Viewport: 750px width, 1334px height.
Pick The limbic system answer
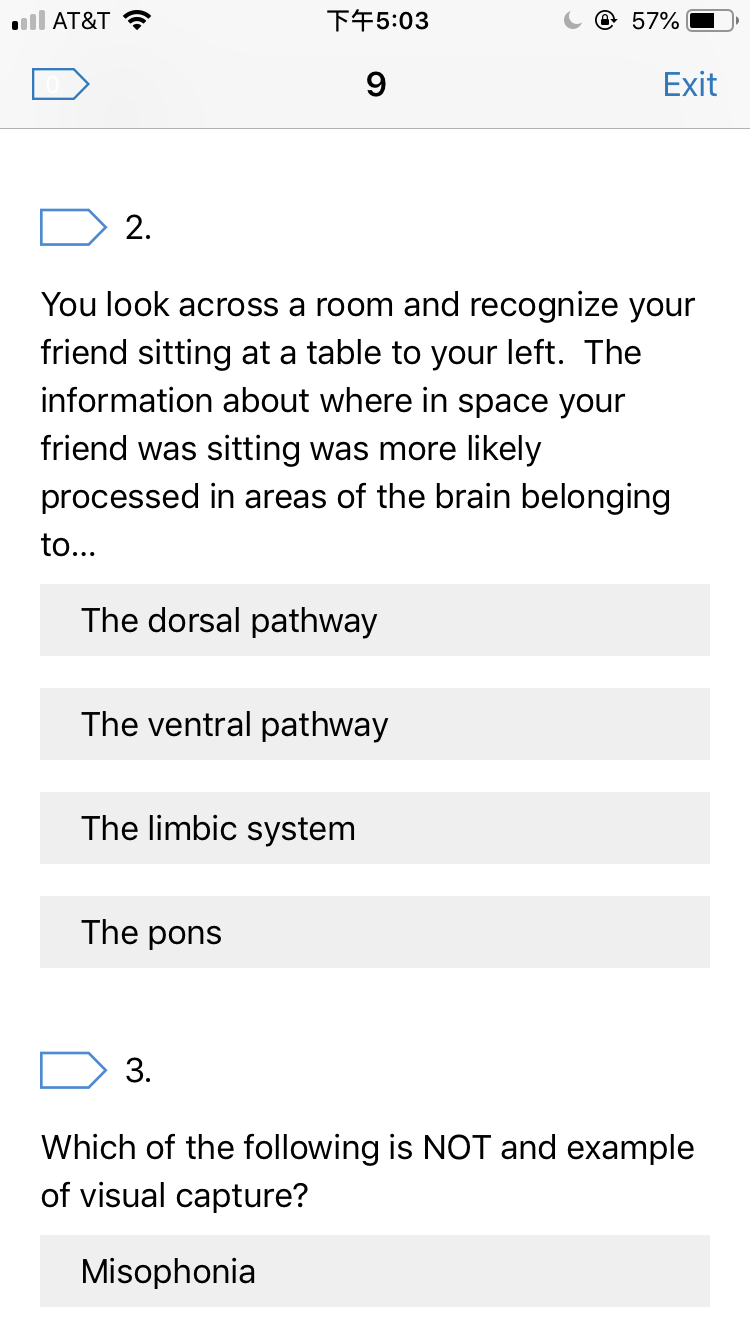[375, 828]
